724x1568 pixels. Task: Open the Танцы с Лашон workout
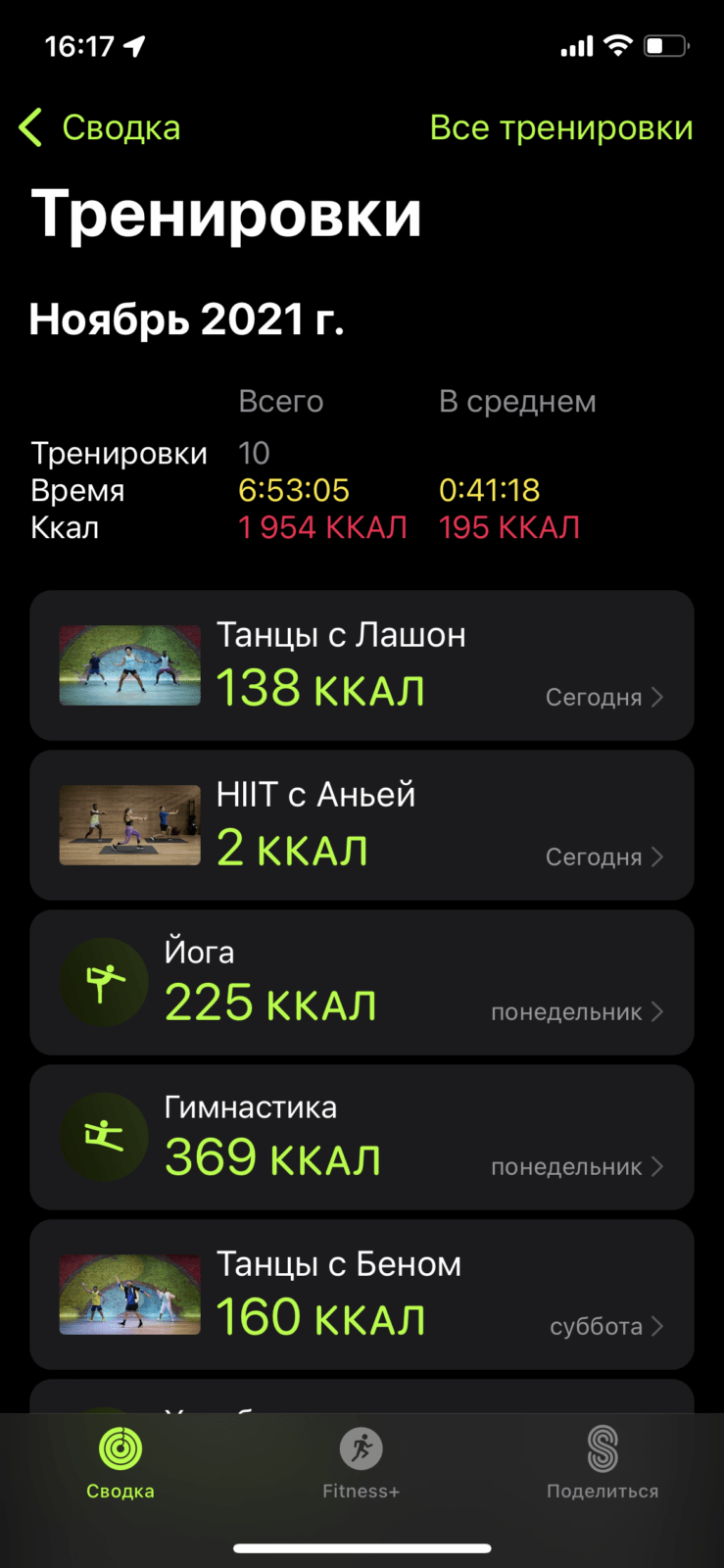pos(362,665)
